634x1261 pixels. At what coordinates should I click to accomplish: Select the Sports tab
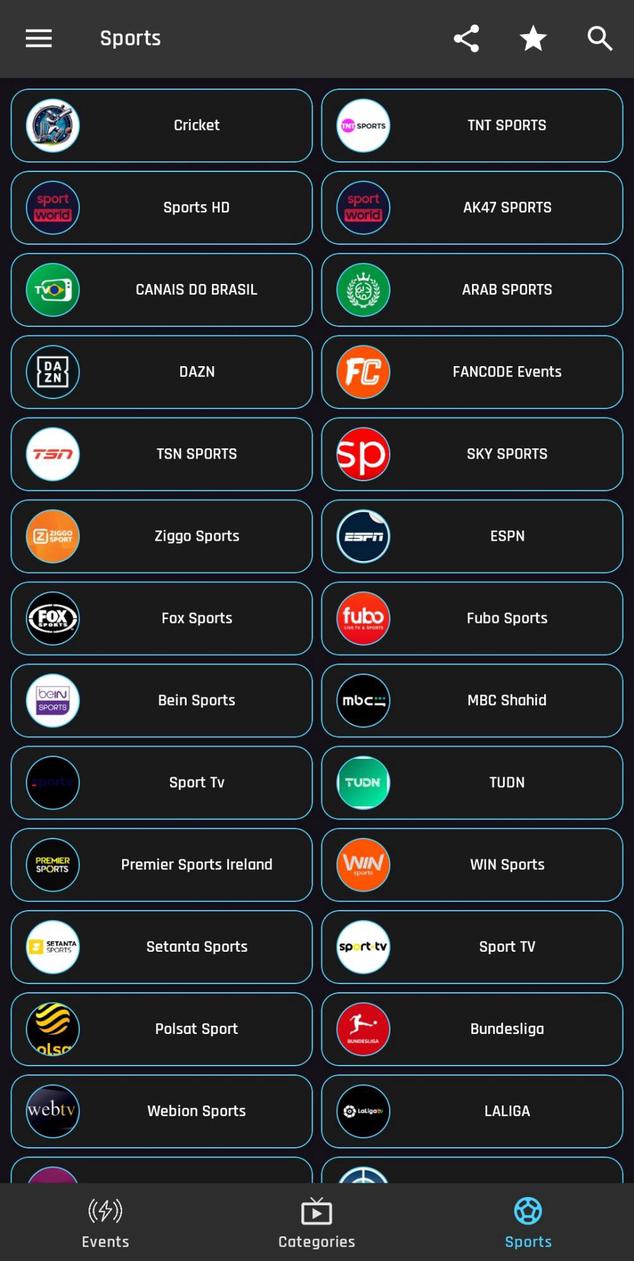[x=527, y=1223]
